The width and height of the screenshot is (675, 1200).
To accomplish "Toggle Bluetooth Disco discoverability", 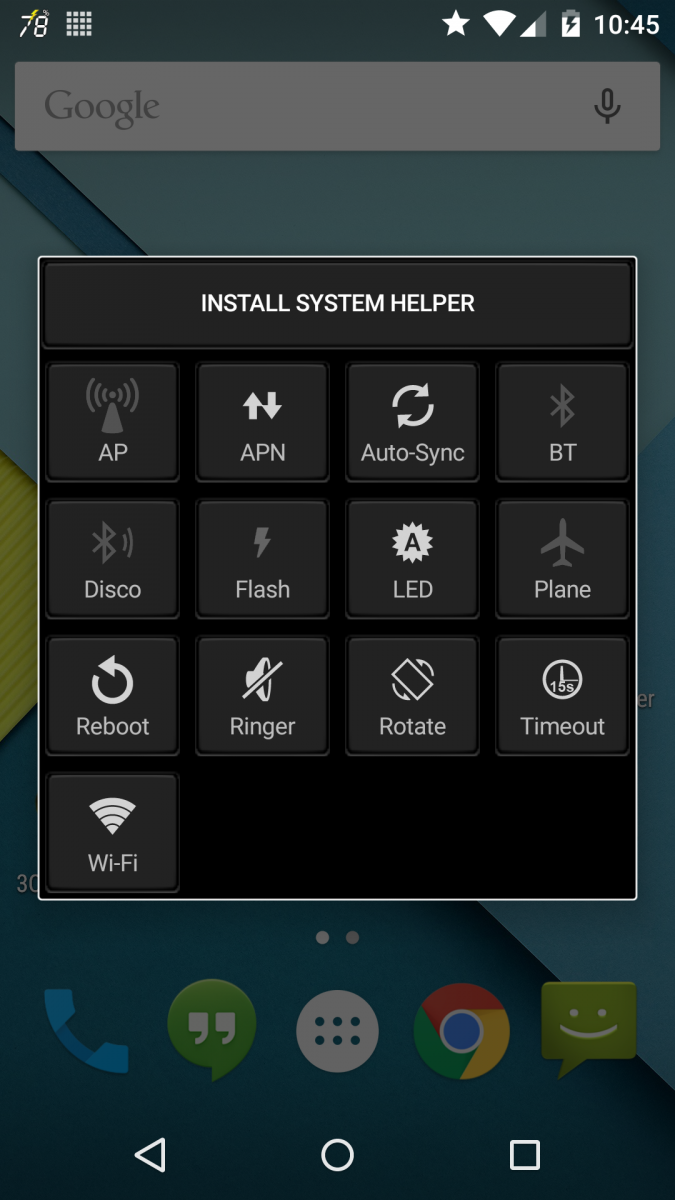I will tap(113, 558).
